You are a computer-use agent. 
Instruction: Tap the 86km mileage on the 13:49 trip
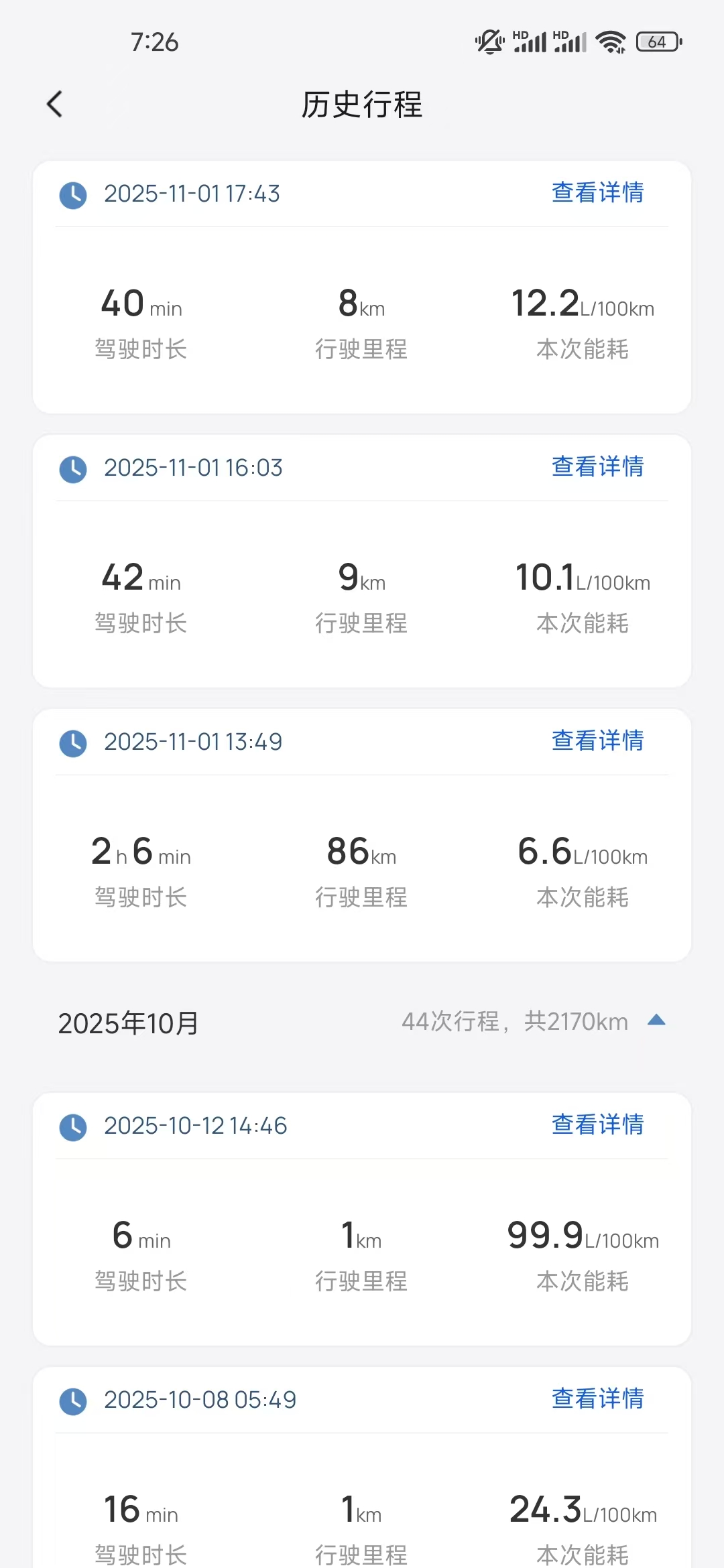(362, 854)
